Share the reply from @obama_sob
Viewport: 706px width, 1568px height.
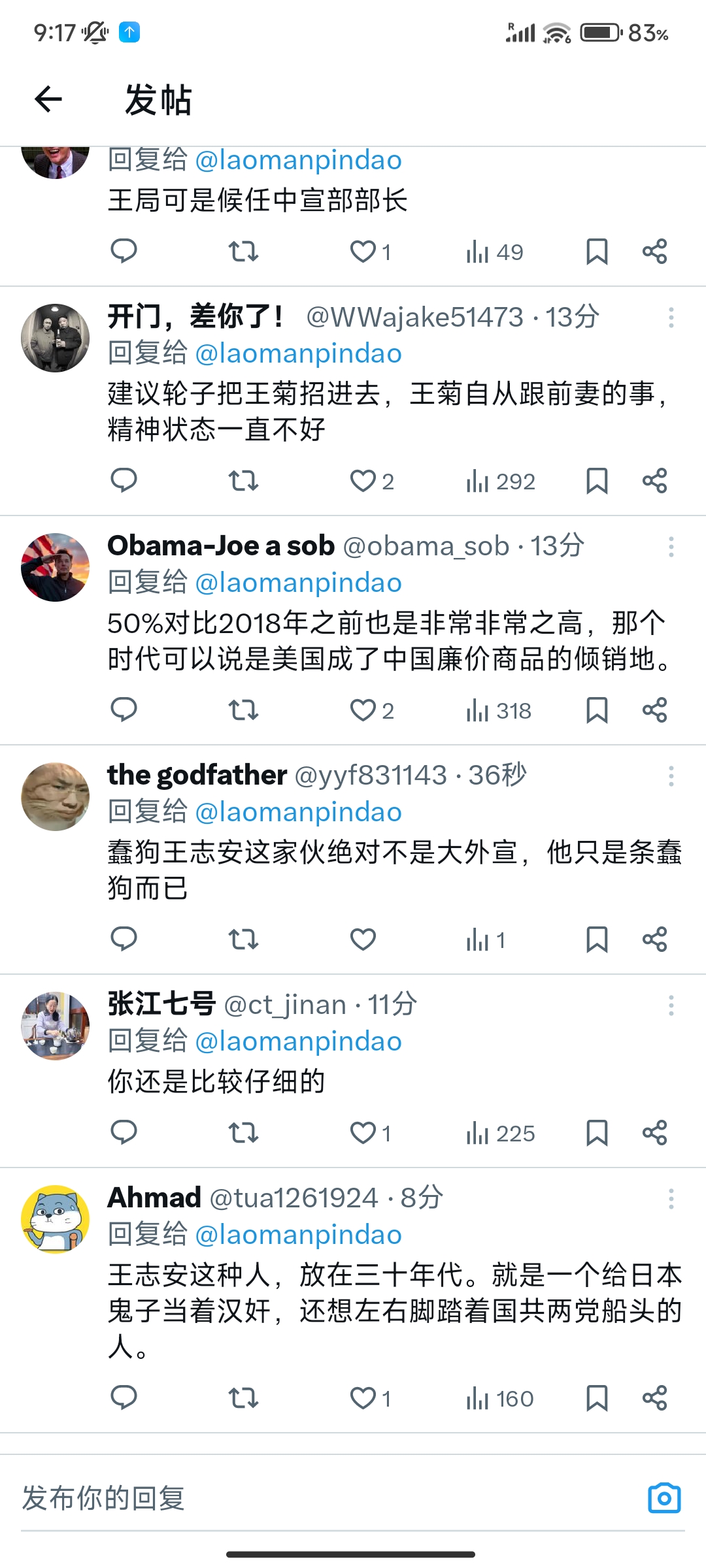click(x=654, y=710)
